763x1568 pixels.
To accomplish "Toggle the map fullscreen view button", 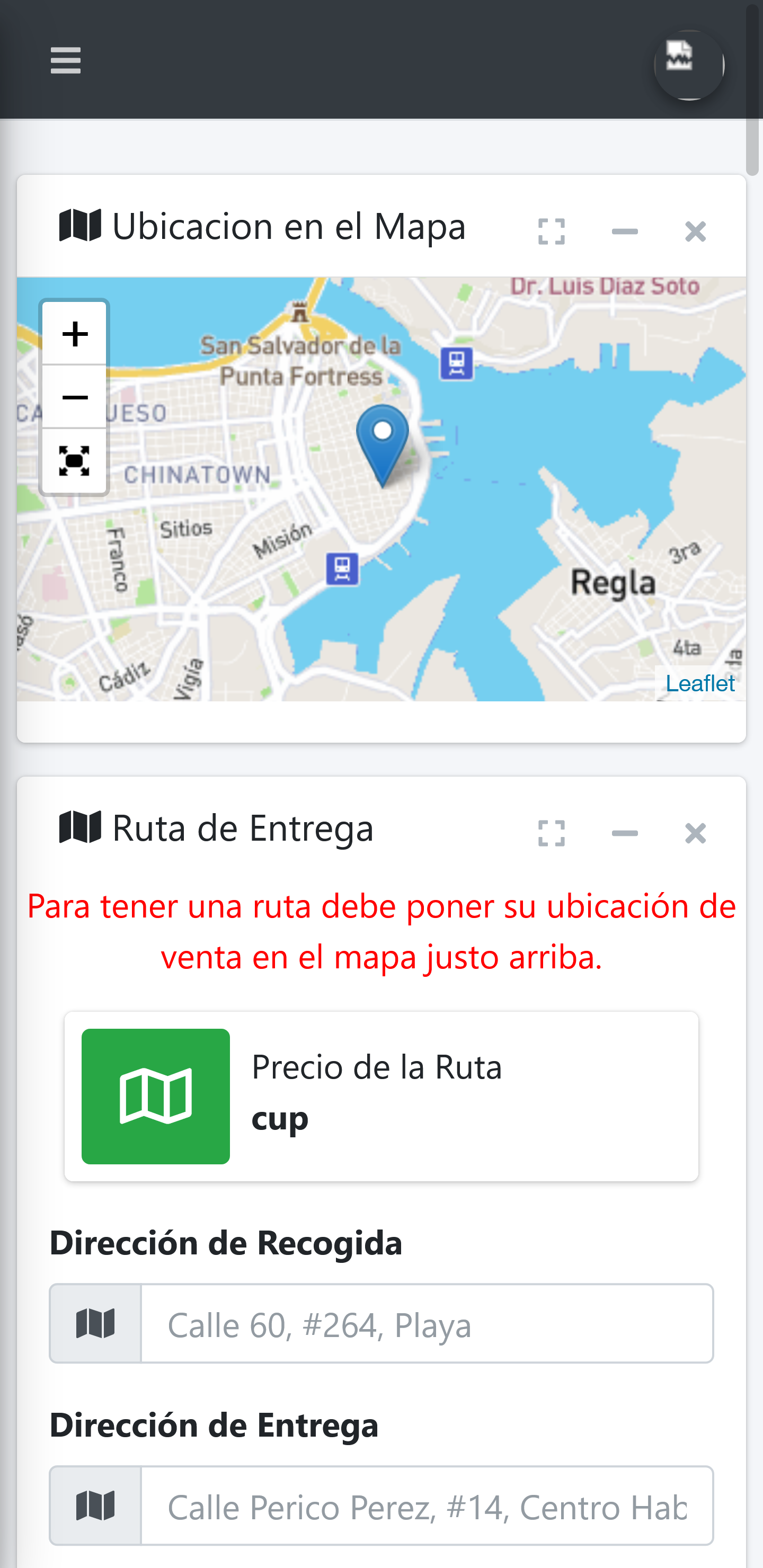I will coord(74,461).
